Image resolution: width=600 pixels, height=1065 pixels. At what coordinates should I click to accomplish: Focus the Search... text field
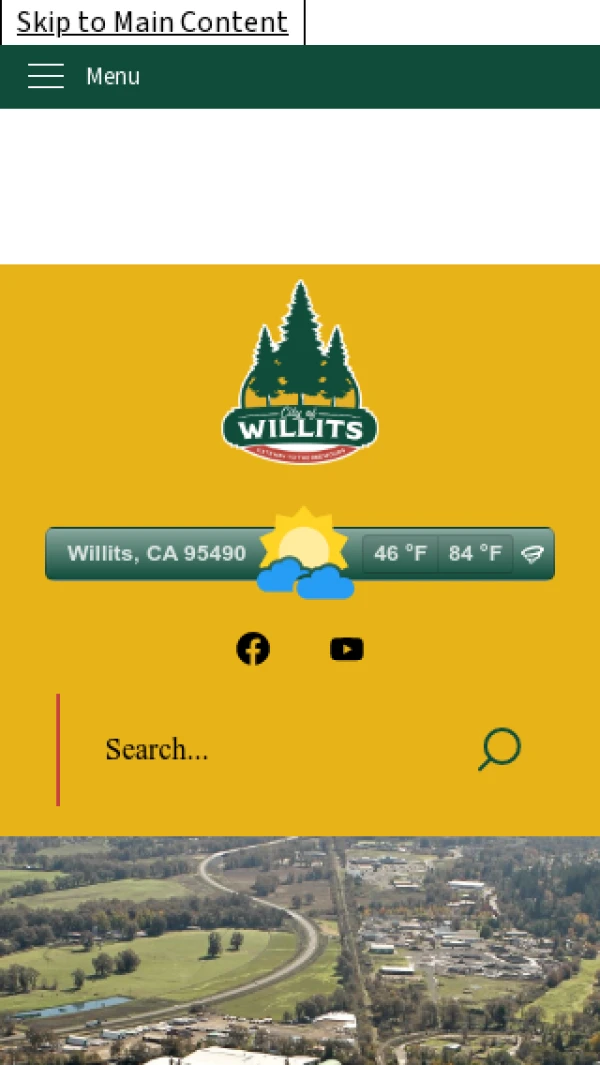click(270, 750)
